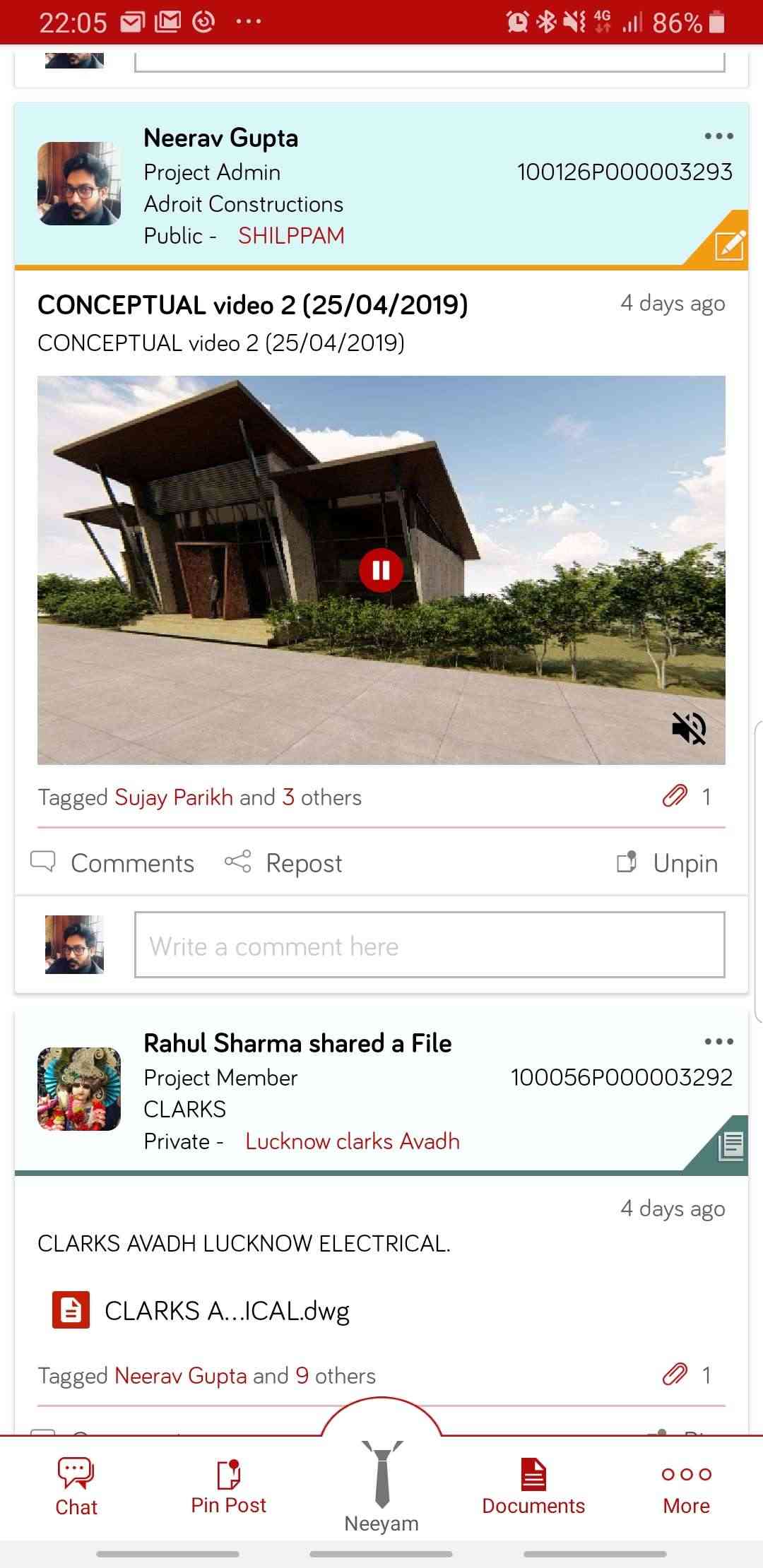
Task: Open overflow menu on Rahul Sharma's post
Action: [x=718, y=1042]
